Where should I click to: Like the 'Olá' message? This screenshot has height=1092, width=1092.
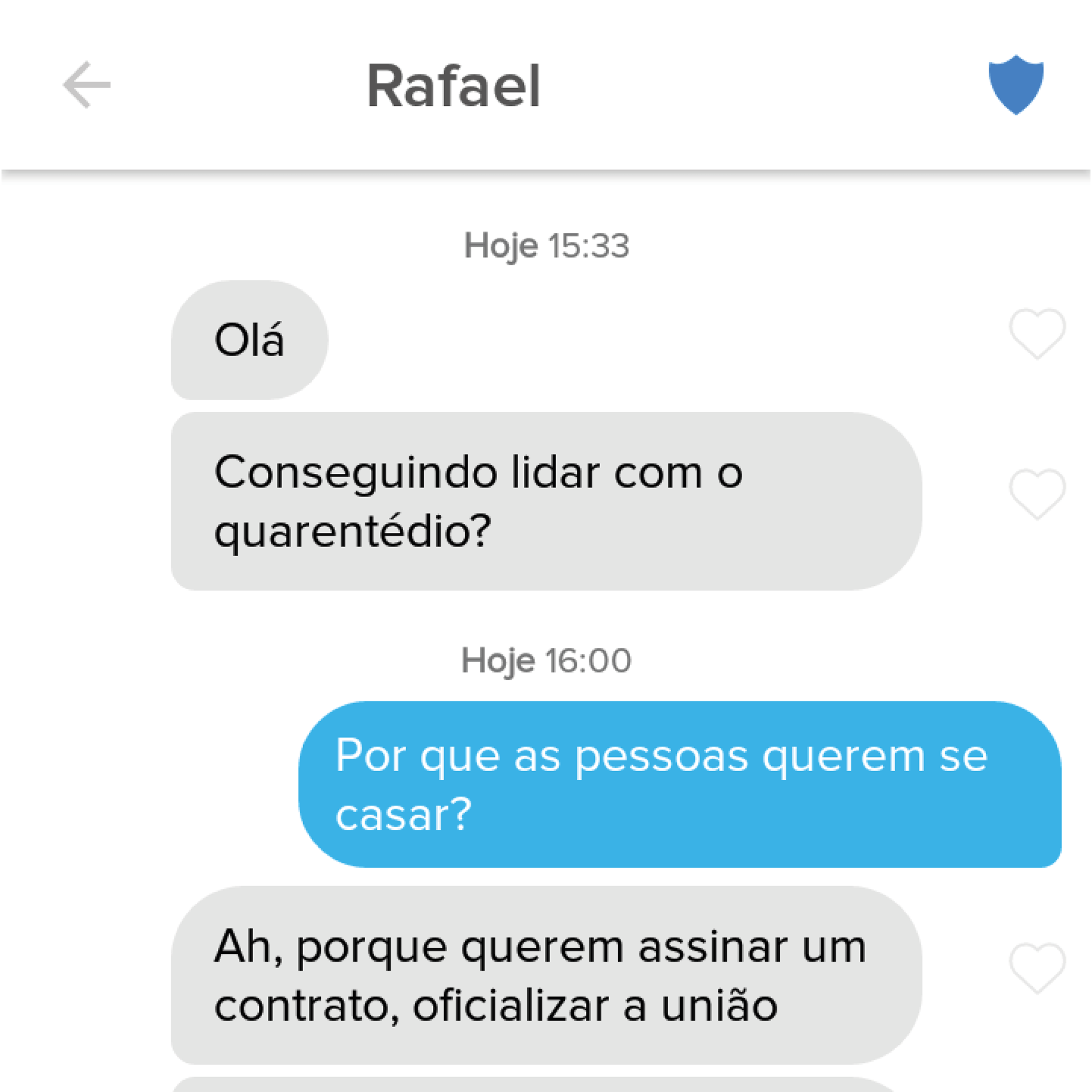point(1037,333)
